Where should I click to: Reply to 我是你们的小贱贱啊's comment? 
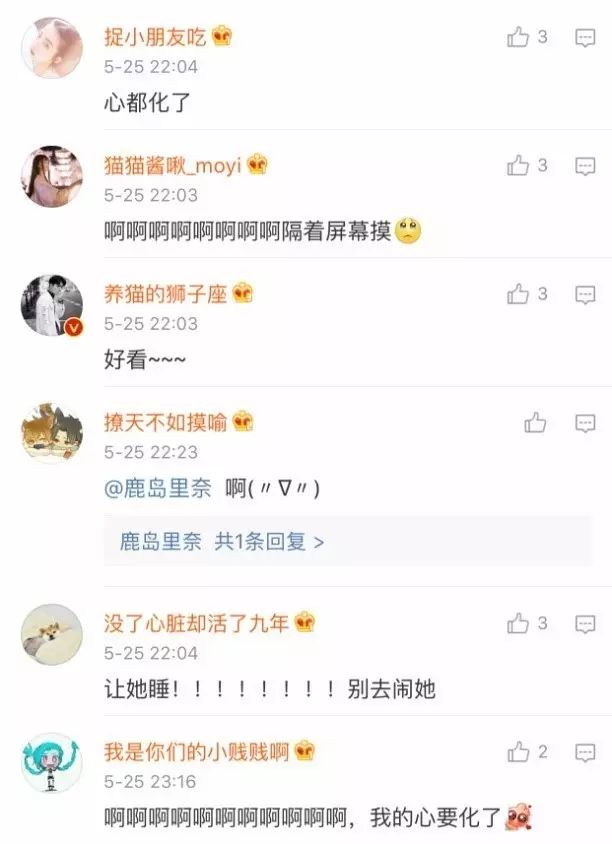(585, 752)
